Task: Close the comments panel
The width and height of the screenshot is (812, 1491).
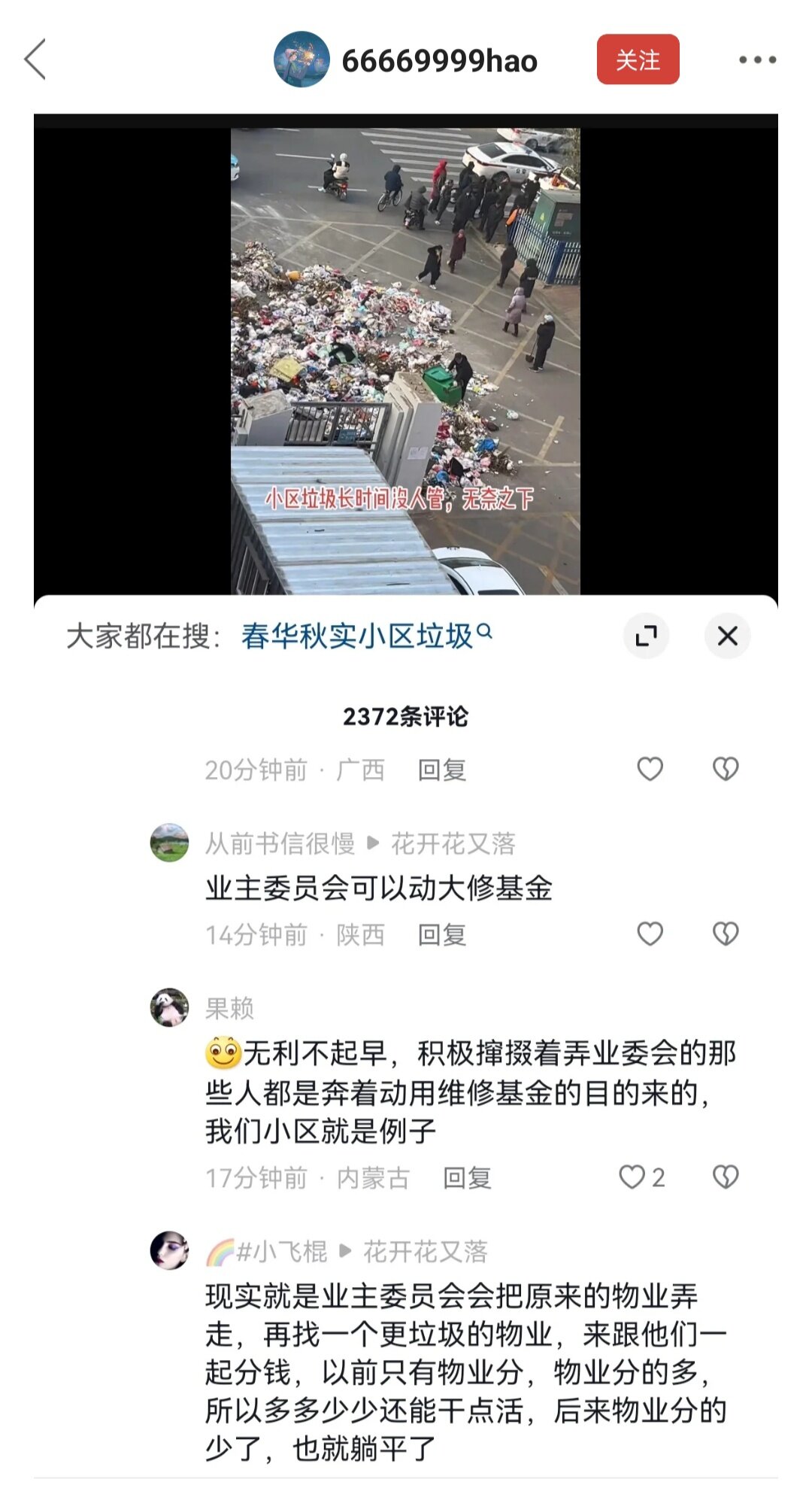Action: pyautogui.click(x=727, y=636)
